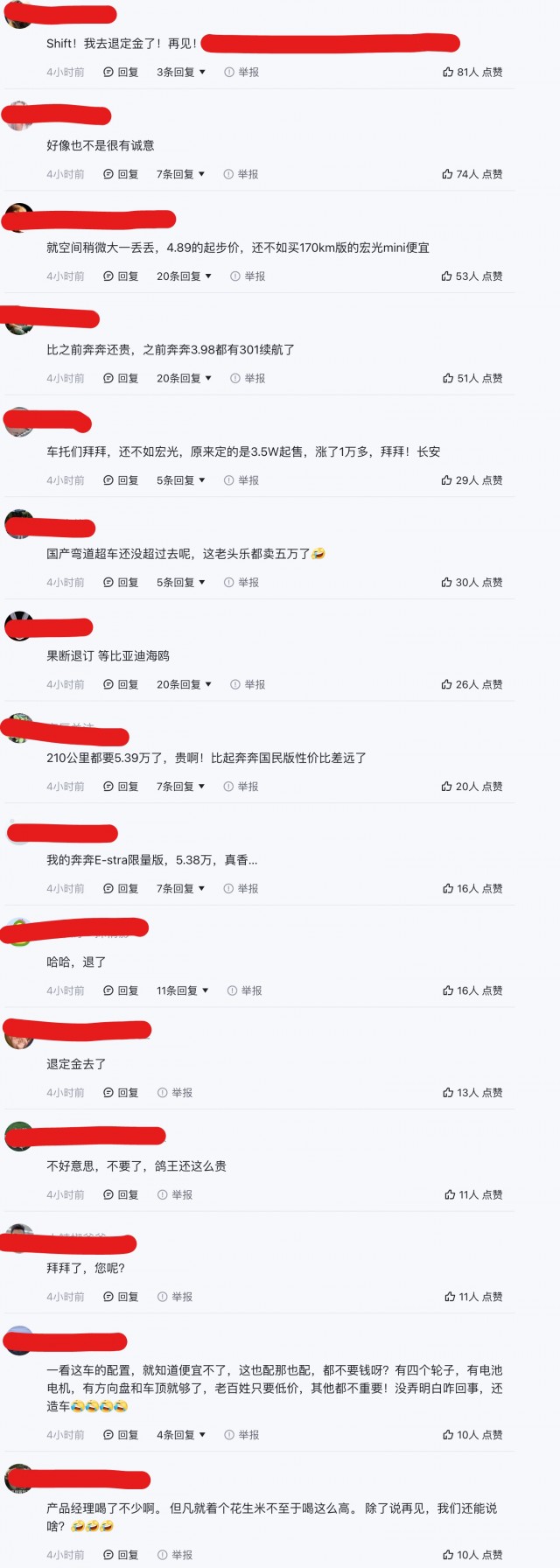Screen dimensions: 560x1568
Task: Expand 20条回复 under the 宏光mini comment
Action: pyautogui.click(x=184, y=276)
